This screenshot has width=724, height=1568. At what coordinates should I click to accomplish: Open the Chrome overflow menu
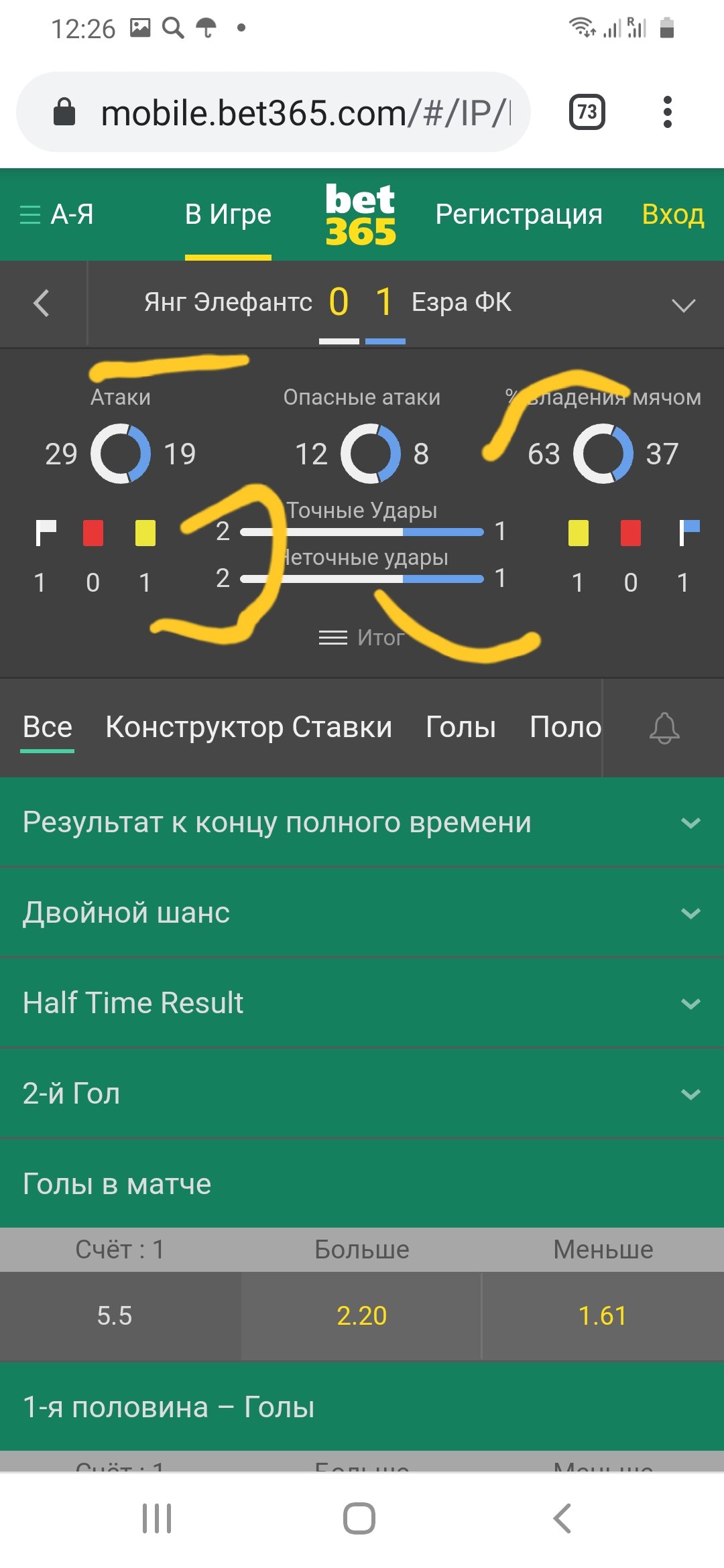tap(666, 112)
